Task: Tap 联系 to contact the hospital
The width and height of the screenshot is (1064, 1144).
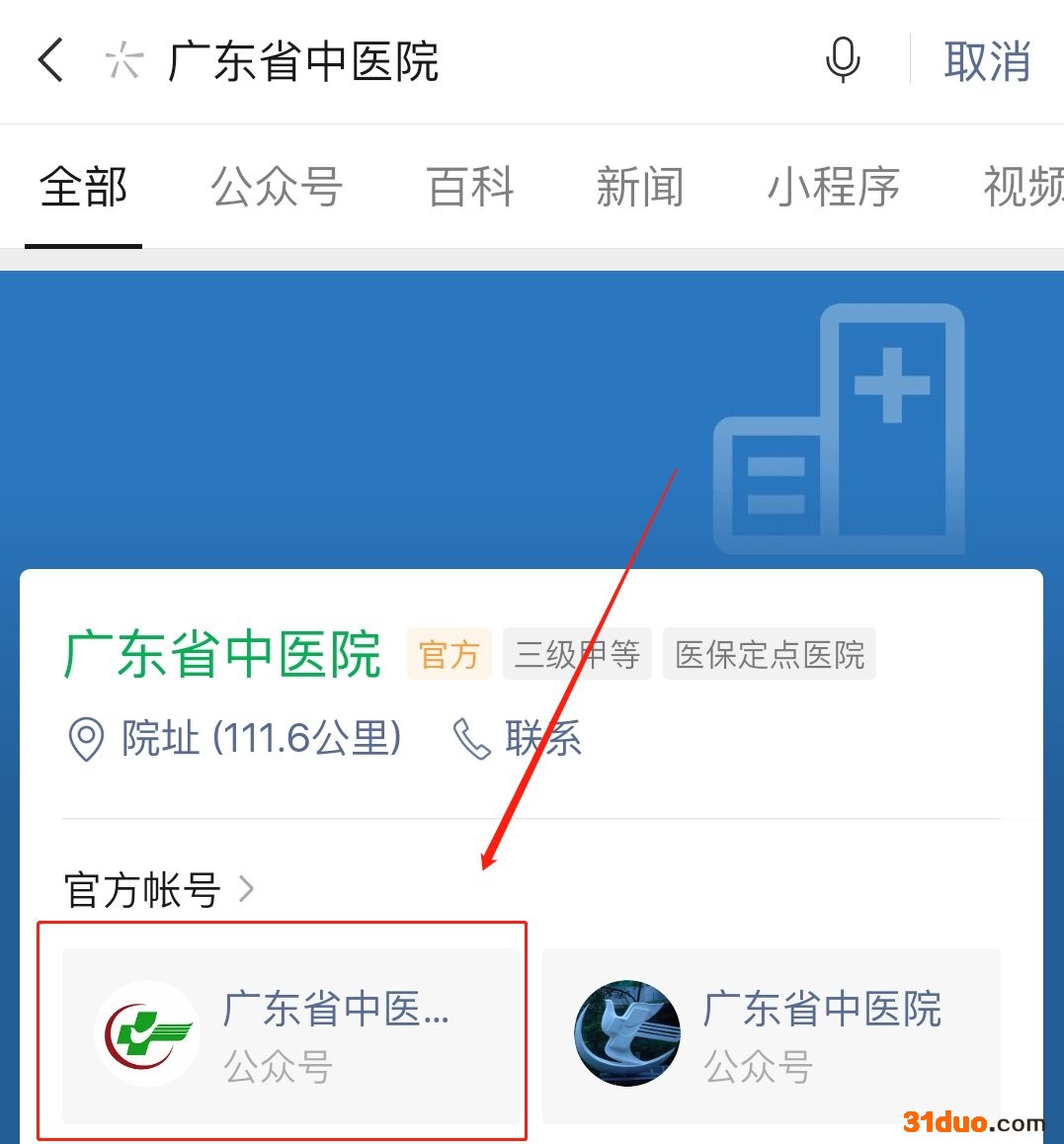Action: (x=518, y=739)
